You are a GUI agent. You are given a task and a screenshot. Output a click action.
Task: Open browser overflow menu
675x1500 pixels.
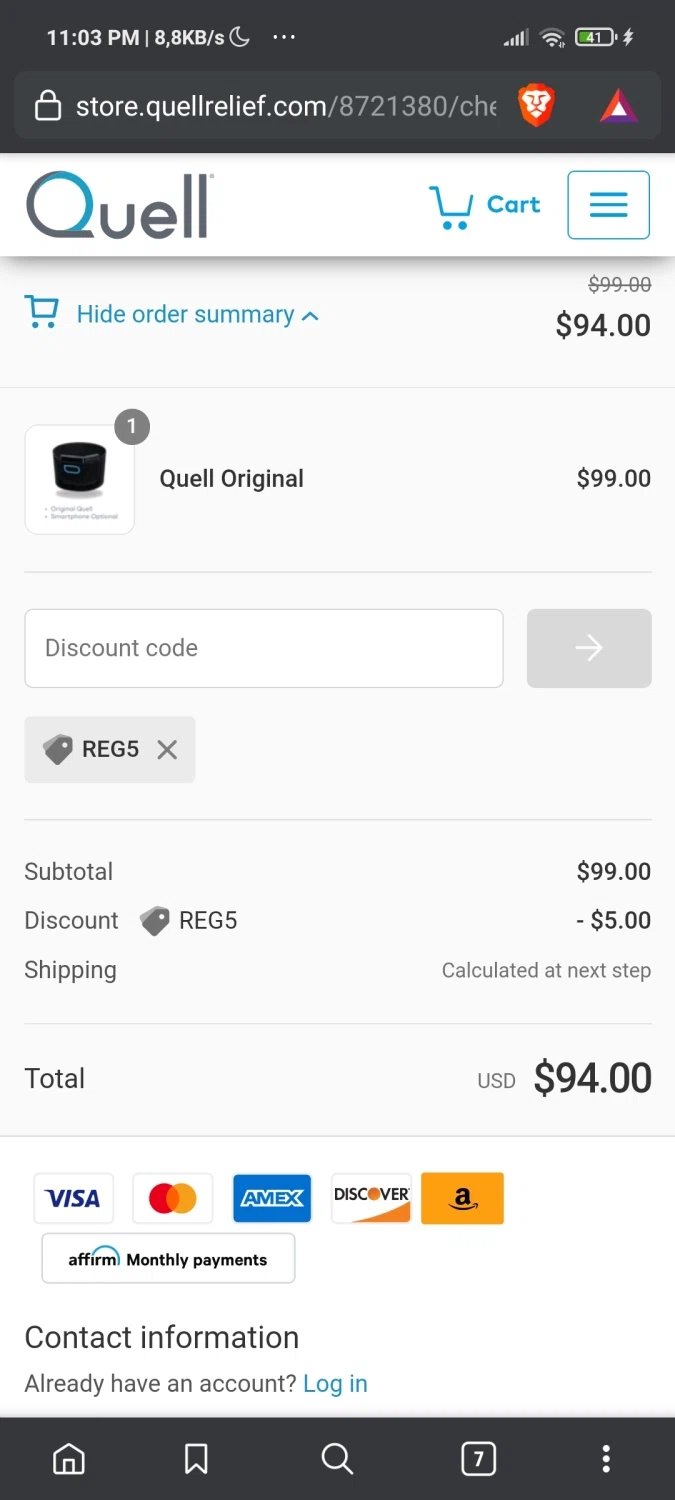coord(606,1459)
